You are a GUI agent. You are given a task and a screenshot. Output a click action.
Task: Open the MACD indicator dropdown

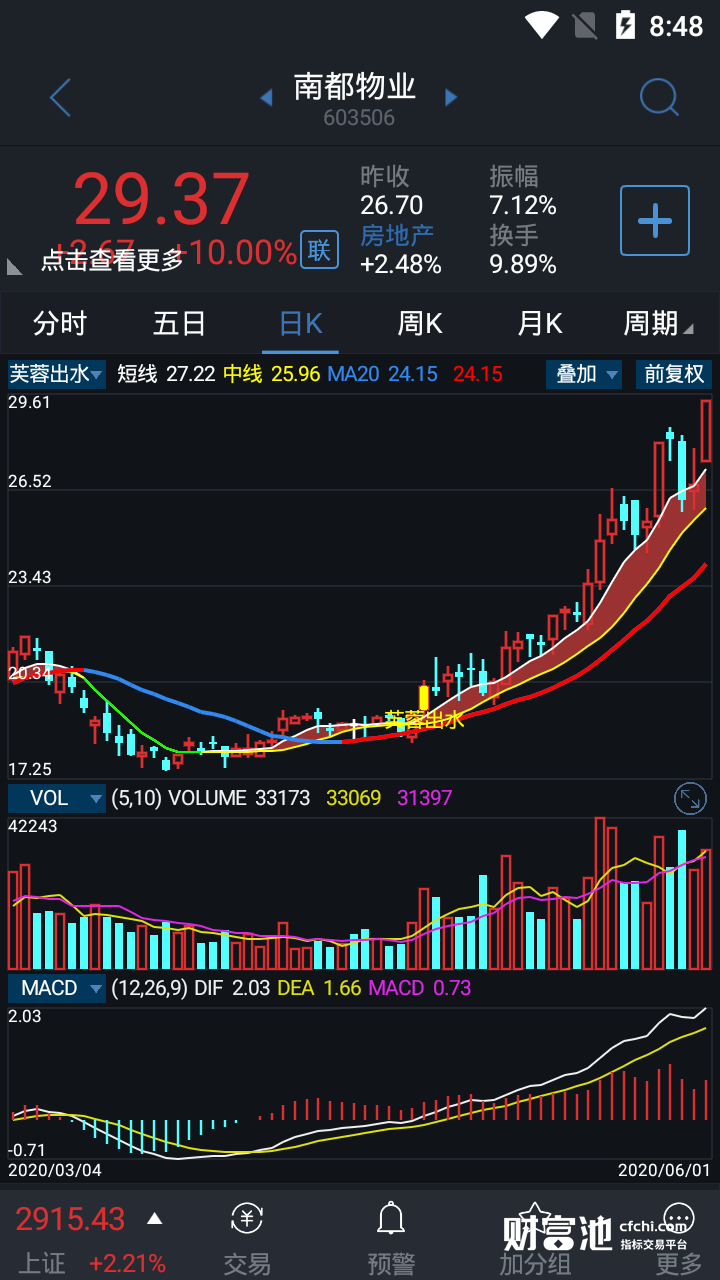tap(57, 988)
